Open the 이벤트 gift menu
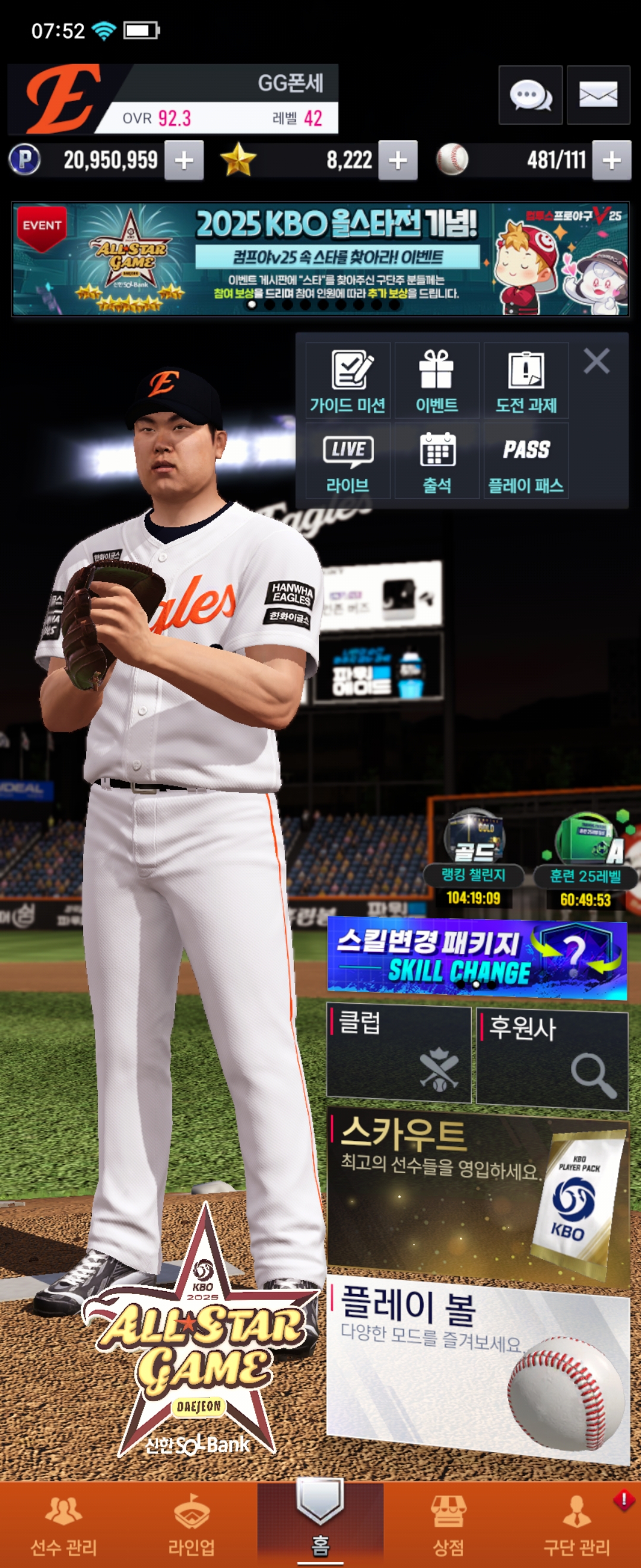The height and width of the screenshot is (1568, 641). [x=437, y=381]
